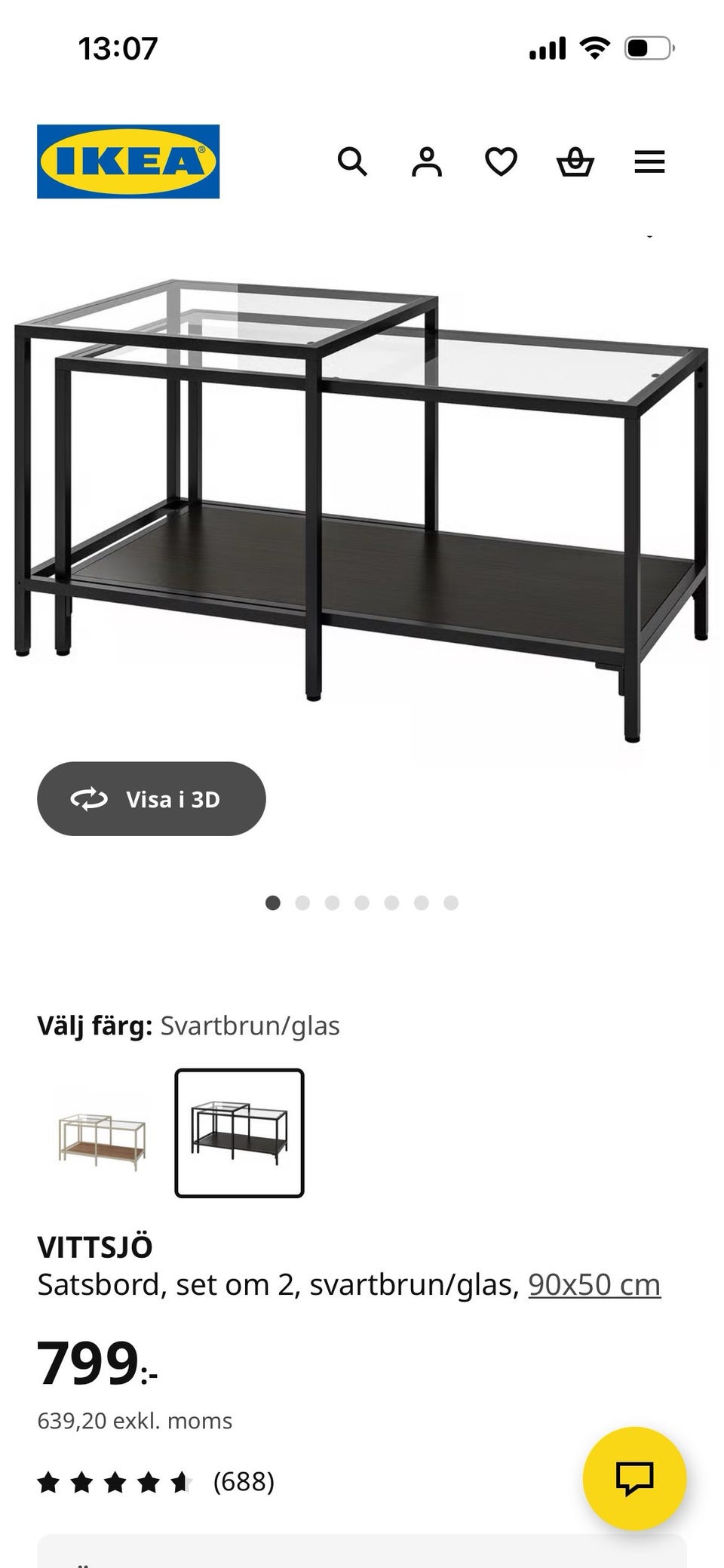The height and width of the screenshot is (1568, 724).
Task: Select the first carousel dot
Action: pos(272,902)
